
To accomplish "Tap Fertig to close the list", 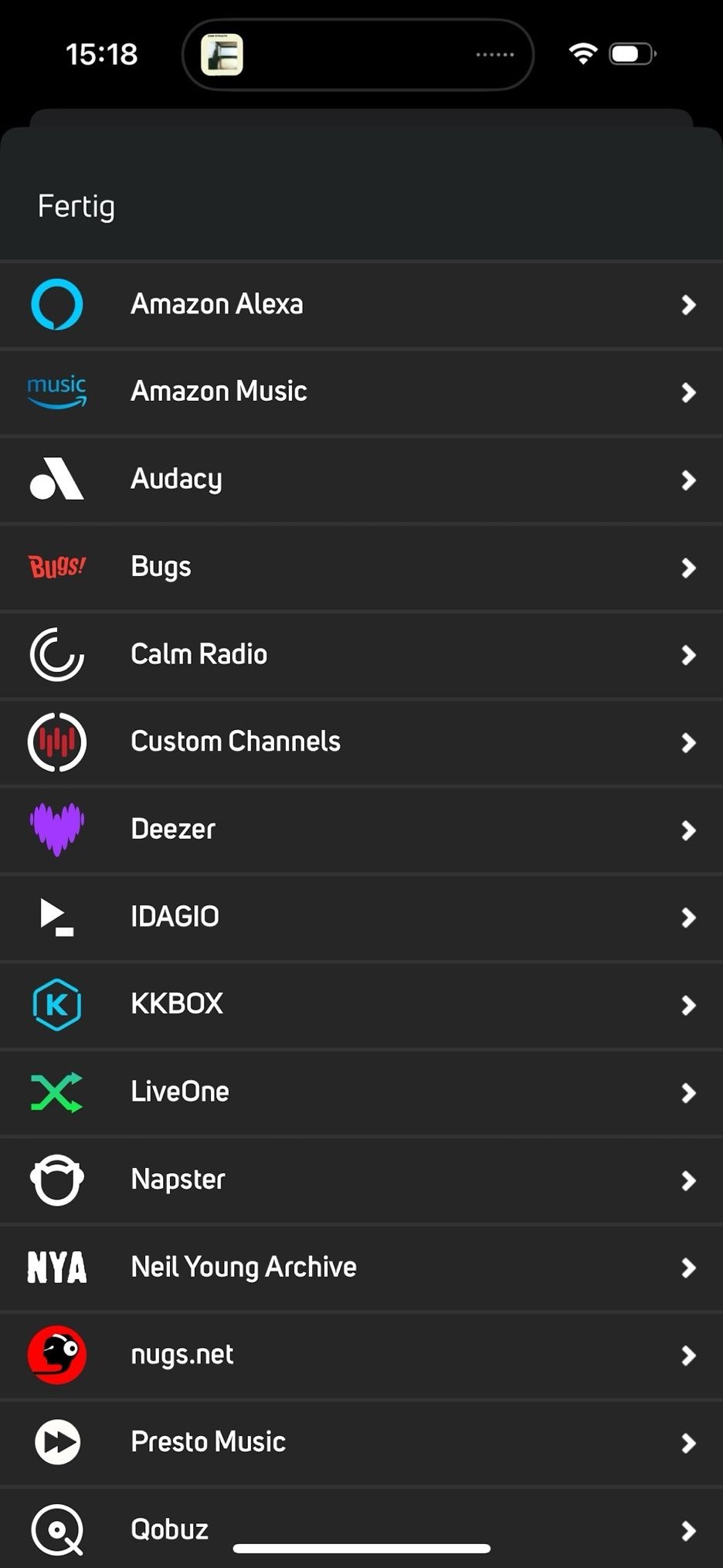I will point(76,207).
